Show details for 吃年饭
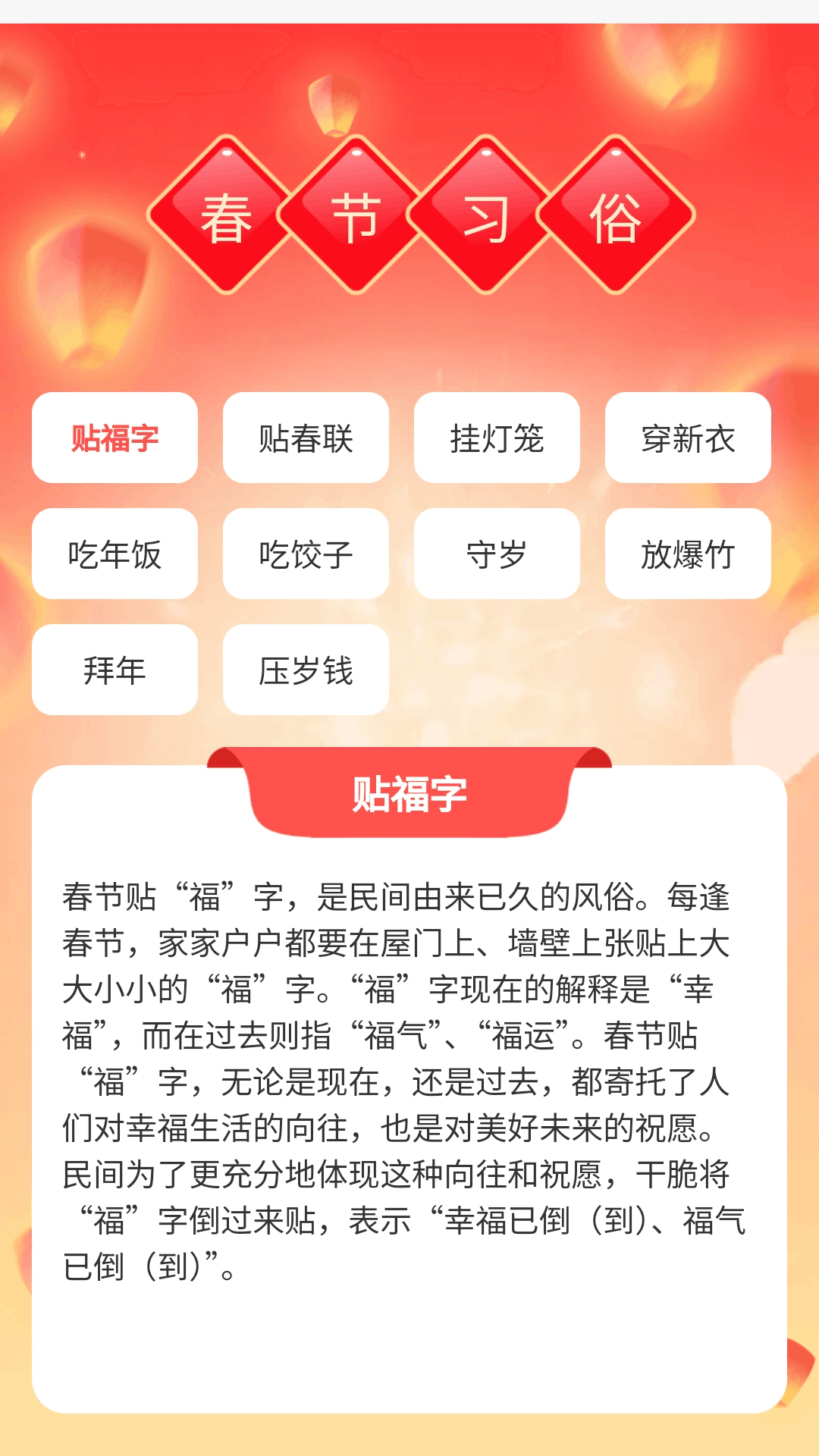 coord(115,554)
